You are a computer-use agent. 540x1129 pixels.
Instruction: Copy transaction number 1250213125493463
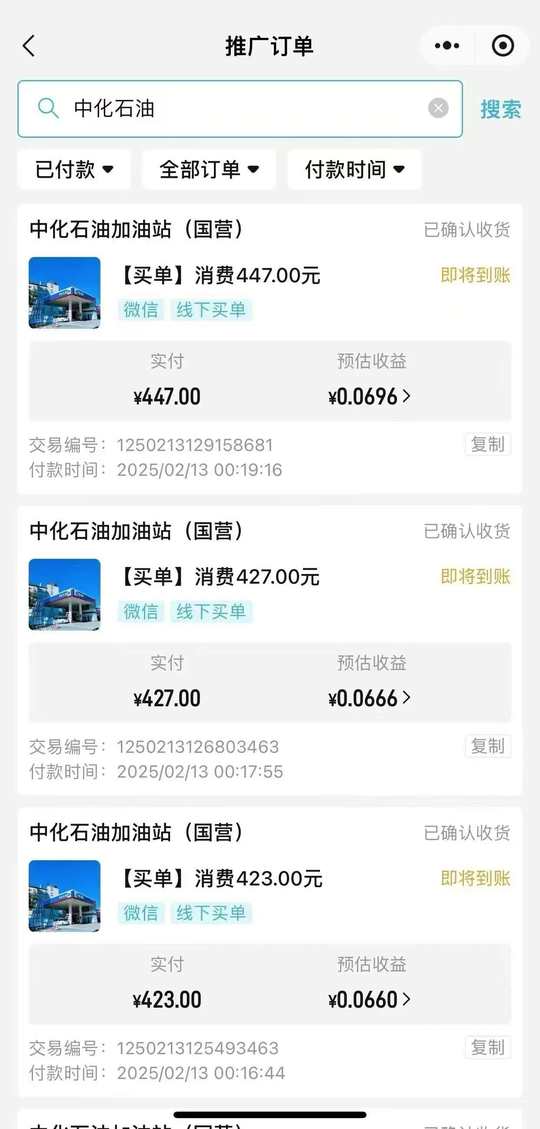point(487,1048)
